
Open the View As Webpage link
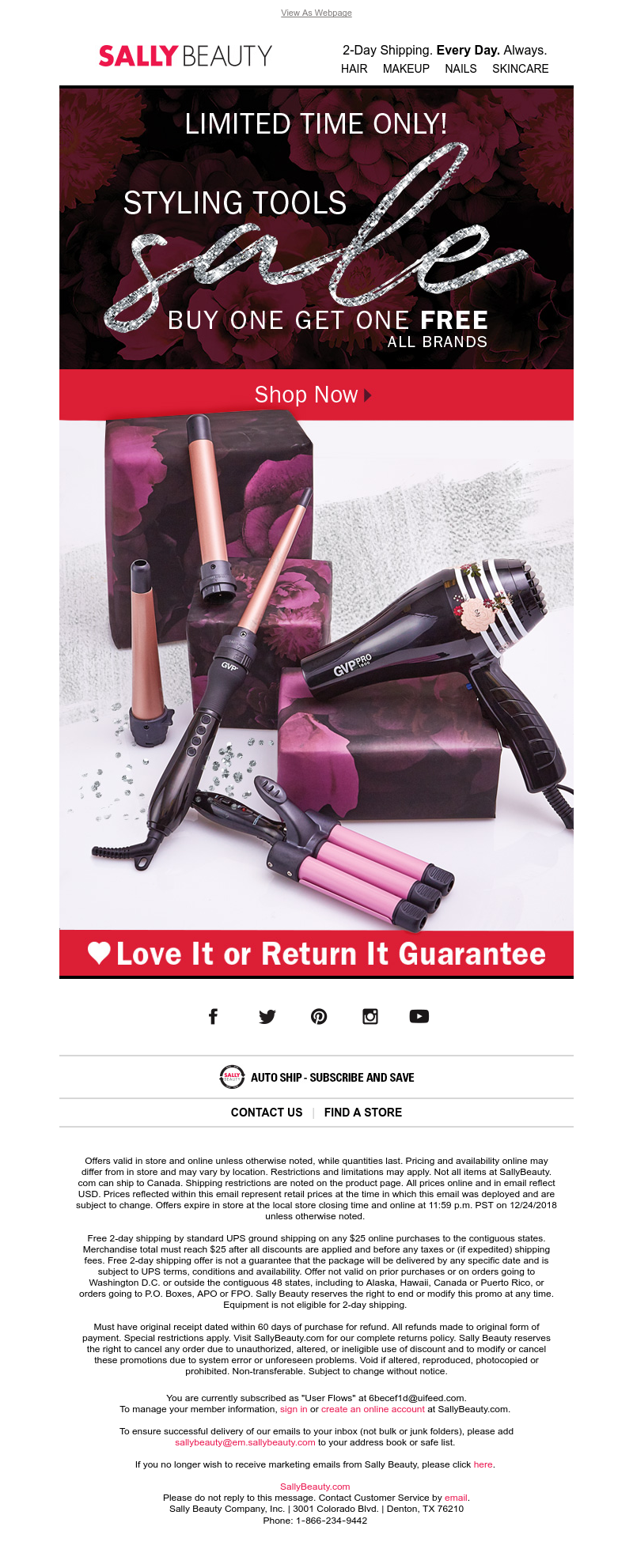pyautogui.click(x=316, y=13)
